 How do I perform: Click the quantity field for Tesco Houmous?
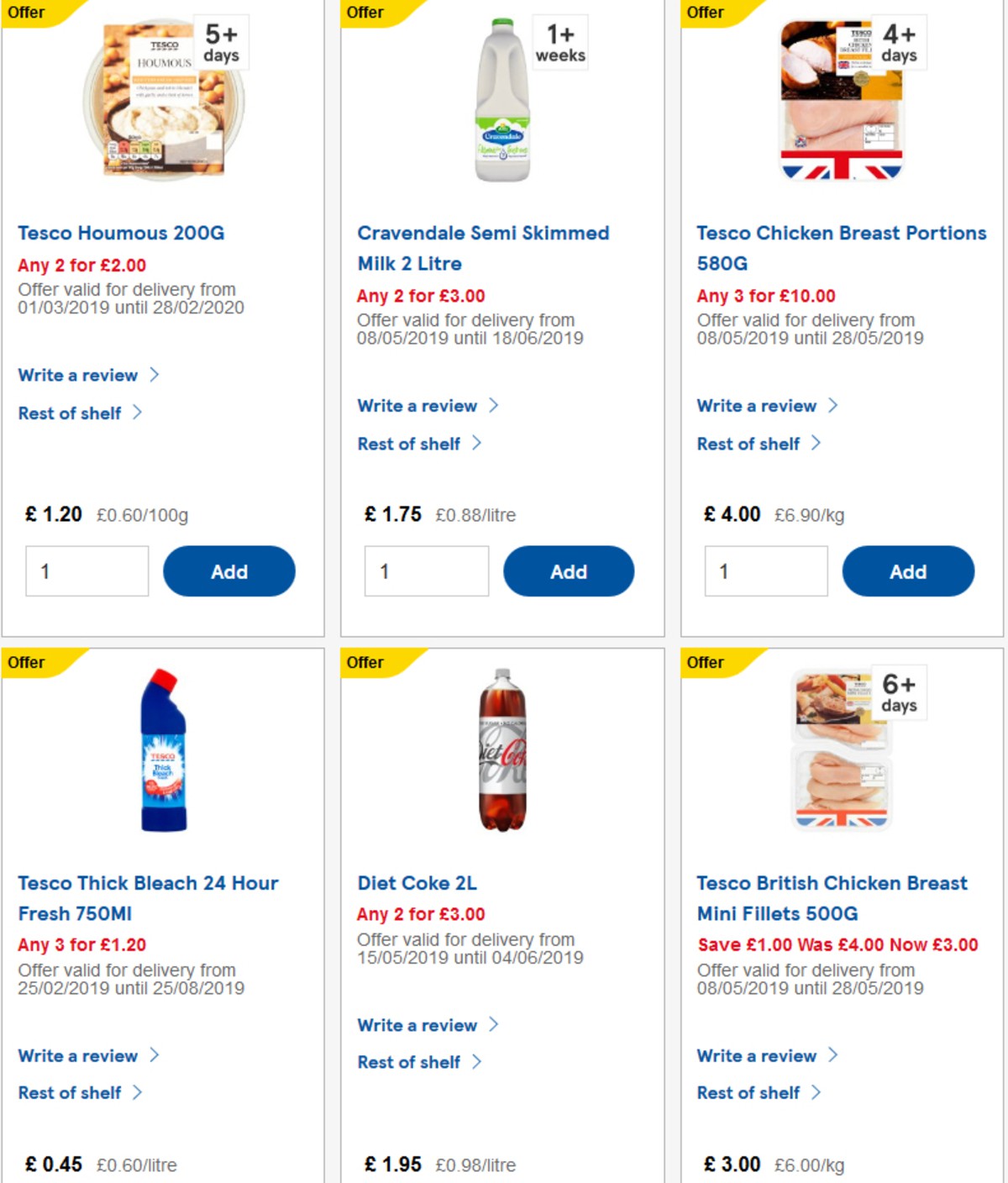pos(87,570)
